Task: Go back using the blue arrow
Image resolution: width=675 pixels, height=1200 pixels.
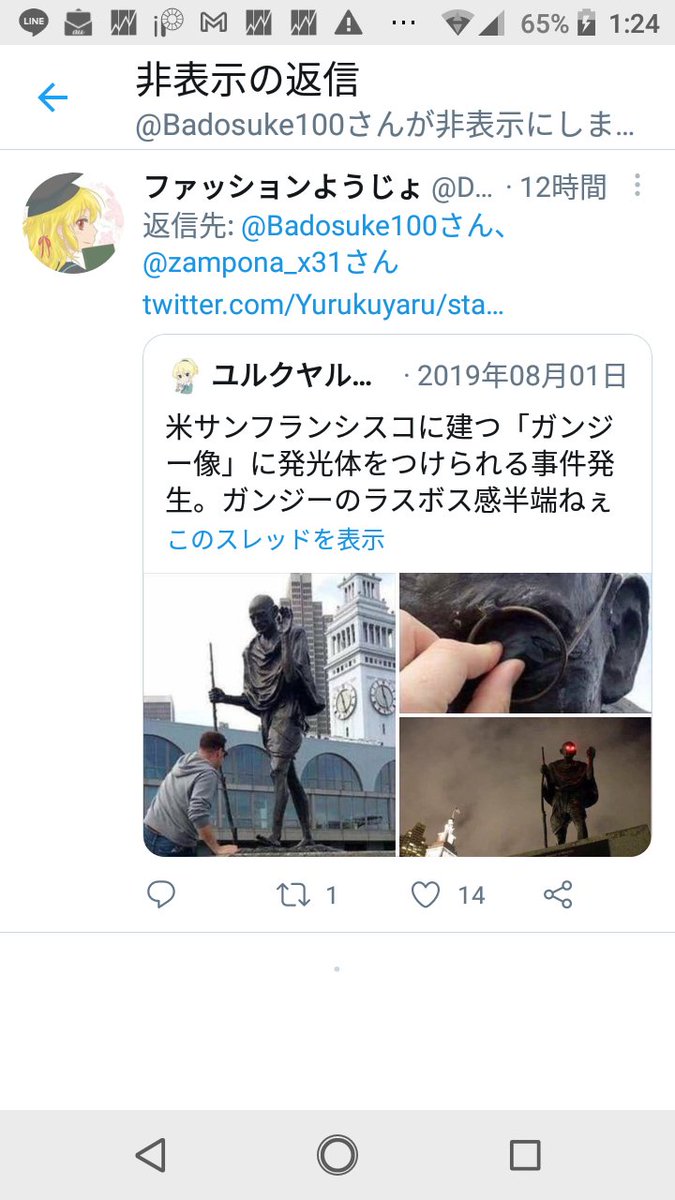Action: click(x=52, y=97)
